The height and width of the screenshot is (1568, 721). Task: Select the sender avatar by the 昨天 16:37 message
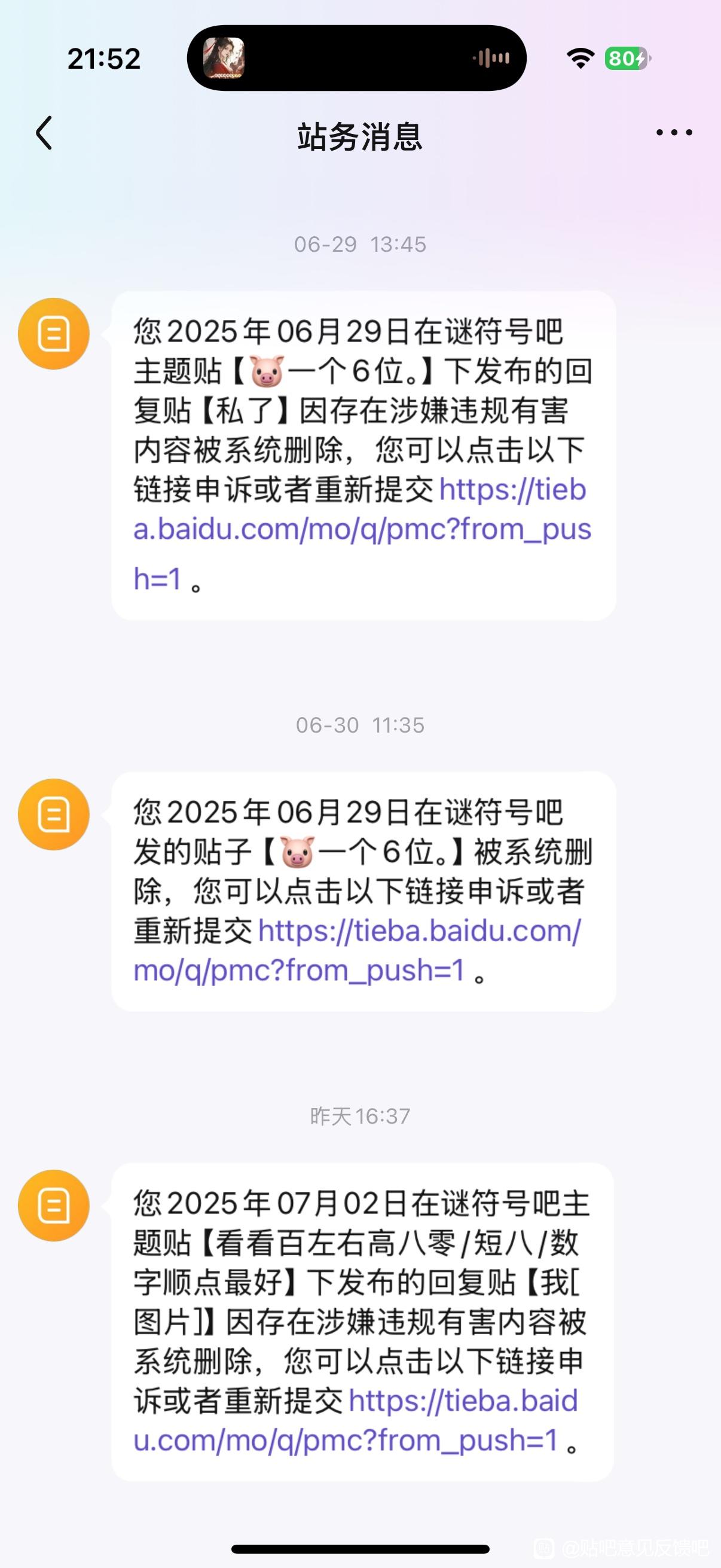(54, 1205)
